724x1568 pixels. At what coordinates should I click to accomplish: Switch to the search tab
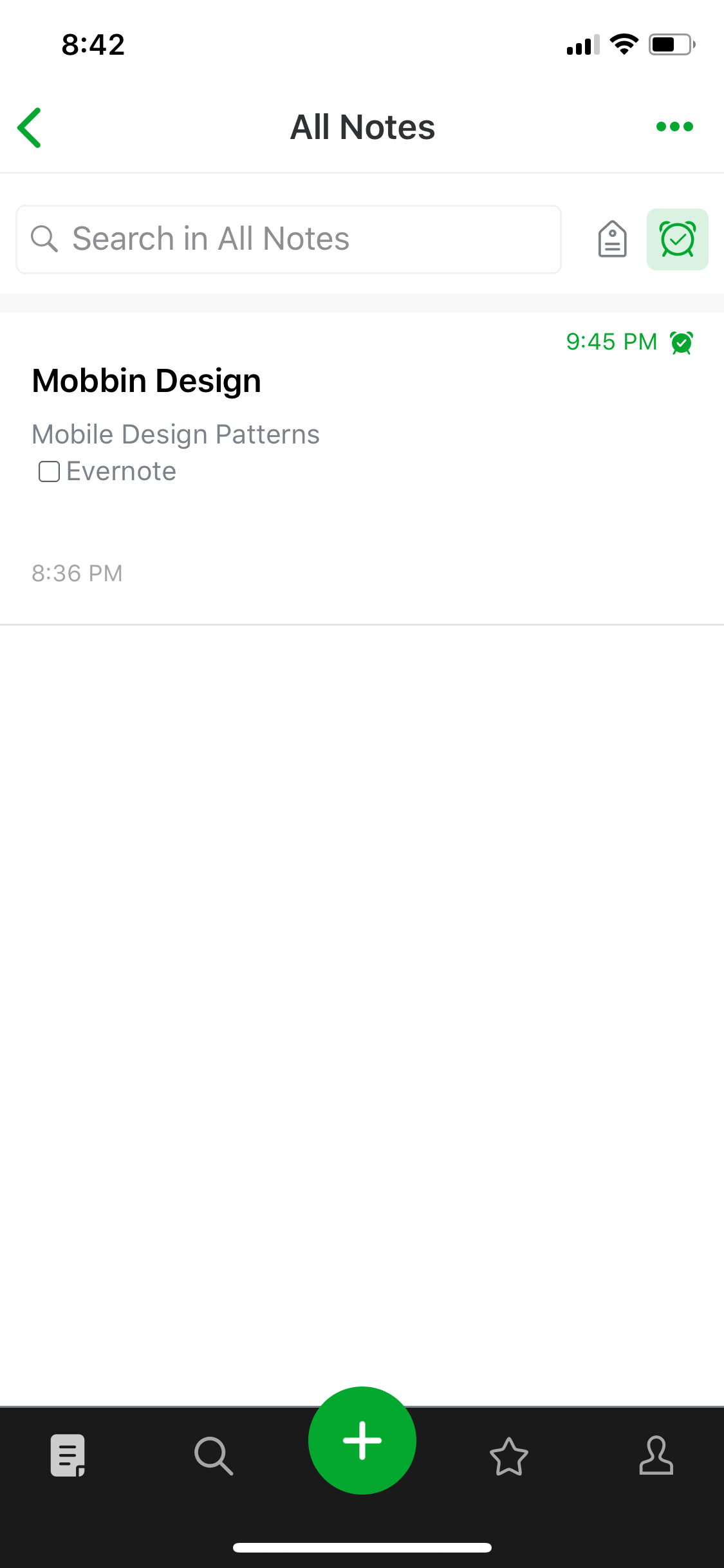[214, 1455]
